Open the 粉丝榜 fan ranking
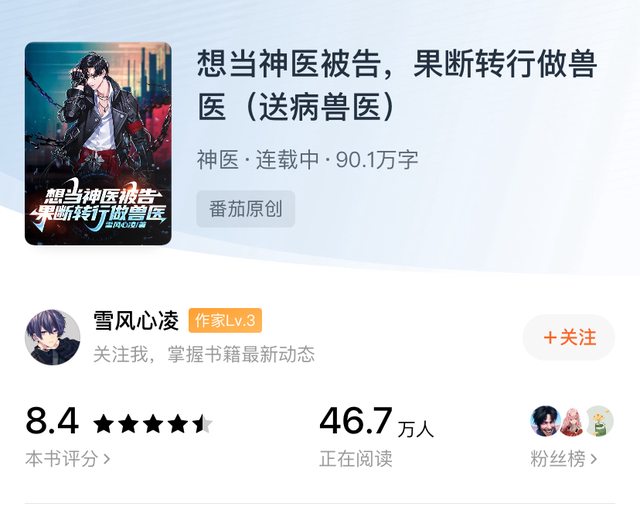The height and width of the screenshot is (517, 640). [x=564, y=459]
